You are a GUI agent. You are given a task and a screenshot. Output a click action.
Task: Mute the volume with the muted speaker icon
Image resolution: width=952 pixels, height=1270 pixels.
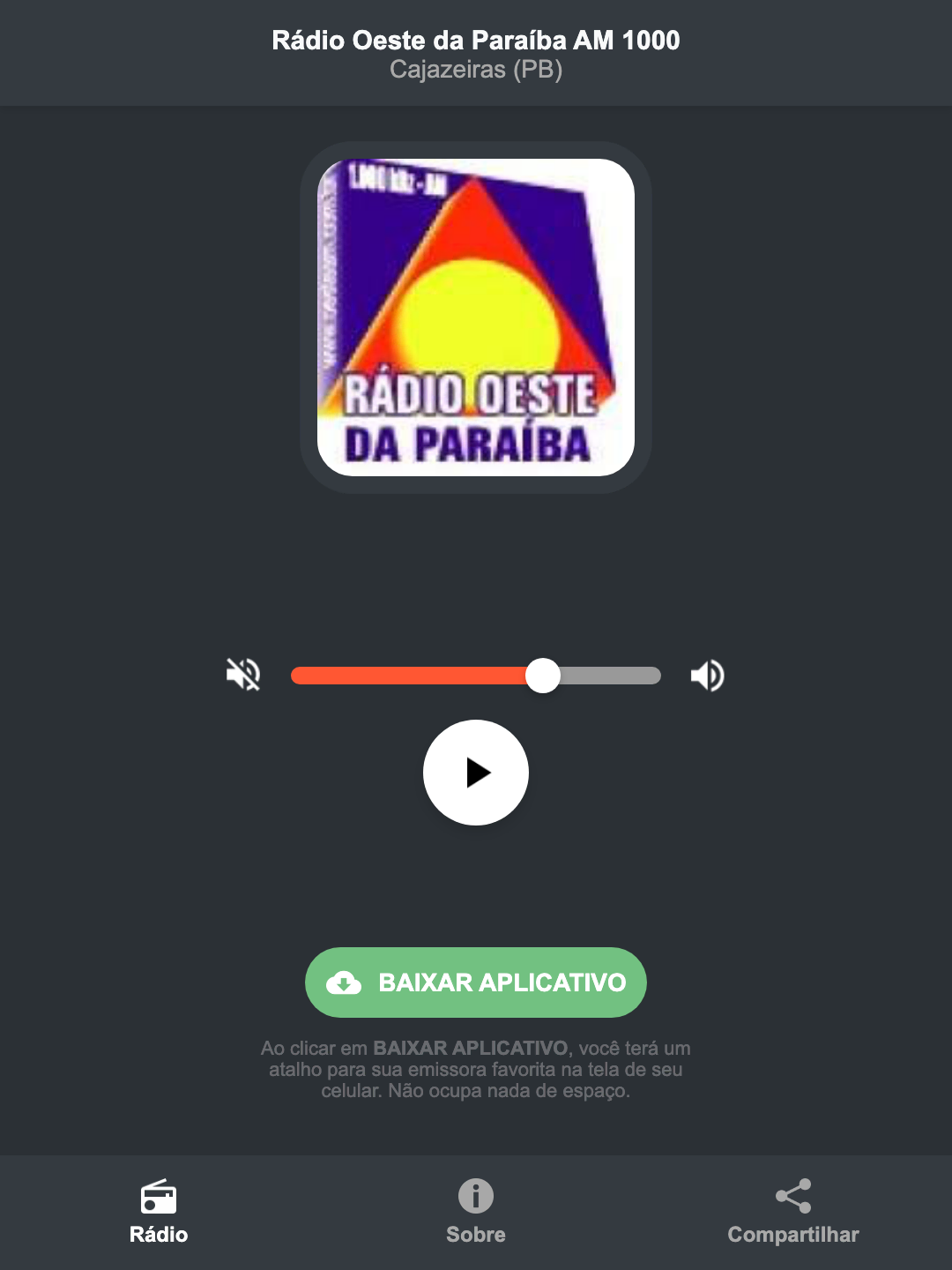(x=242, y=675)
